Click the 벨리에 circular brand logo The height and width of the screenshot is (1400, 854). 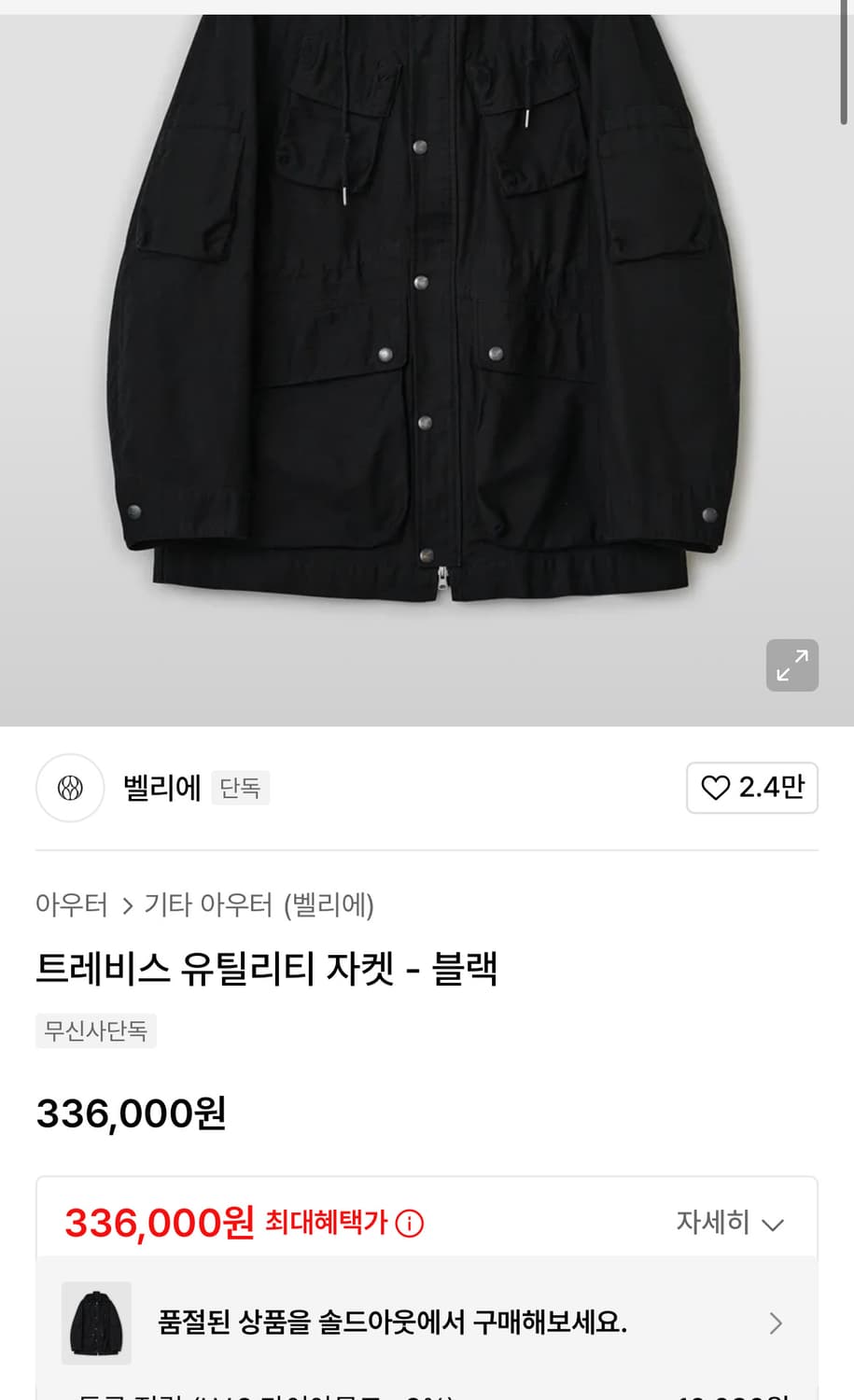coord(69,788)
